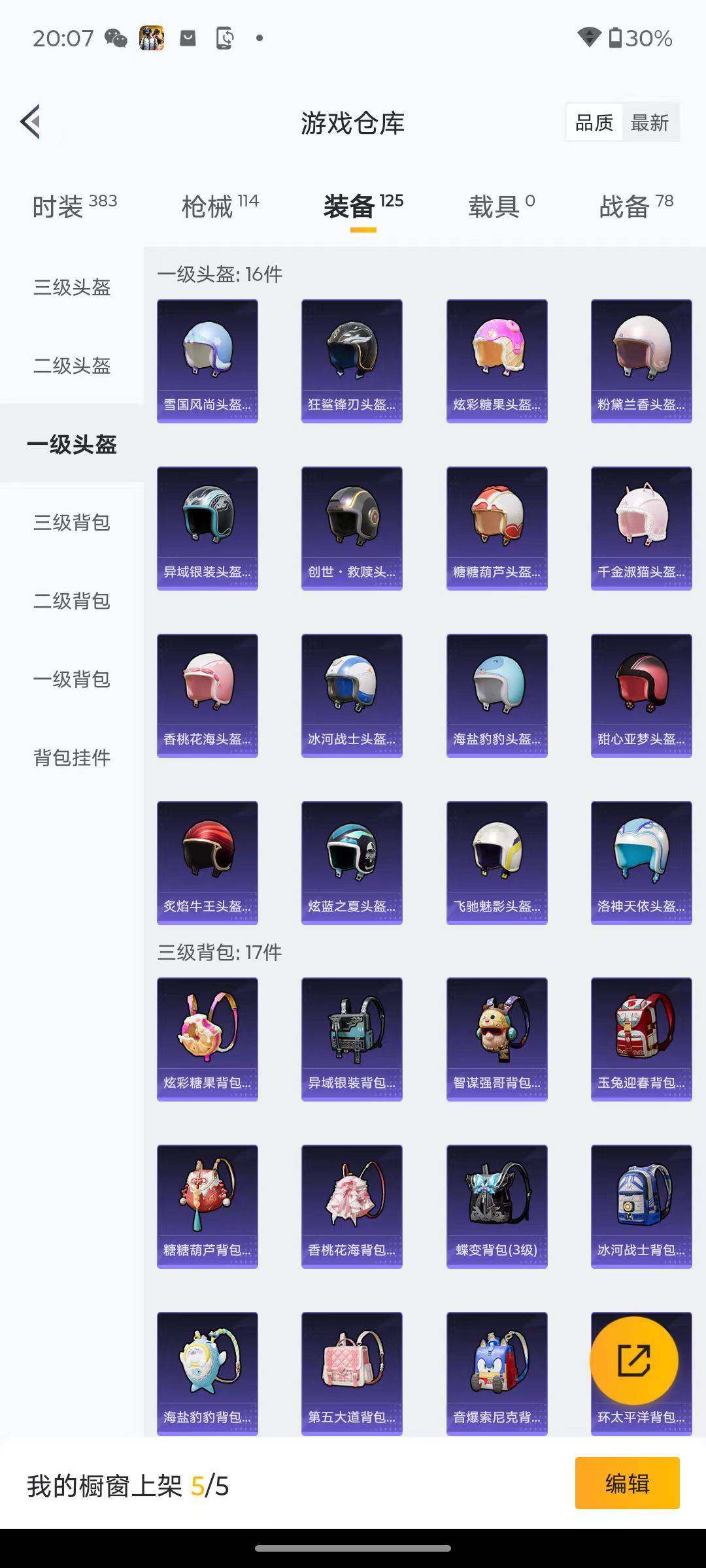Jump to 二级背包 category
The image size is (706, 1568).
72,600
